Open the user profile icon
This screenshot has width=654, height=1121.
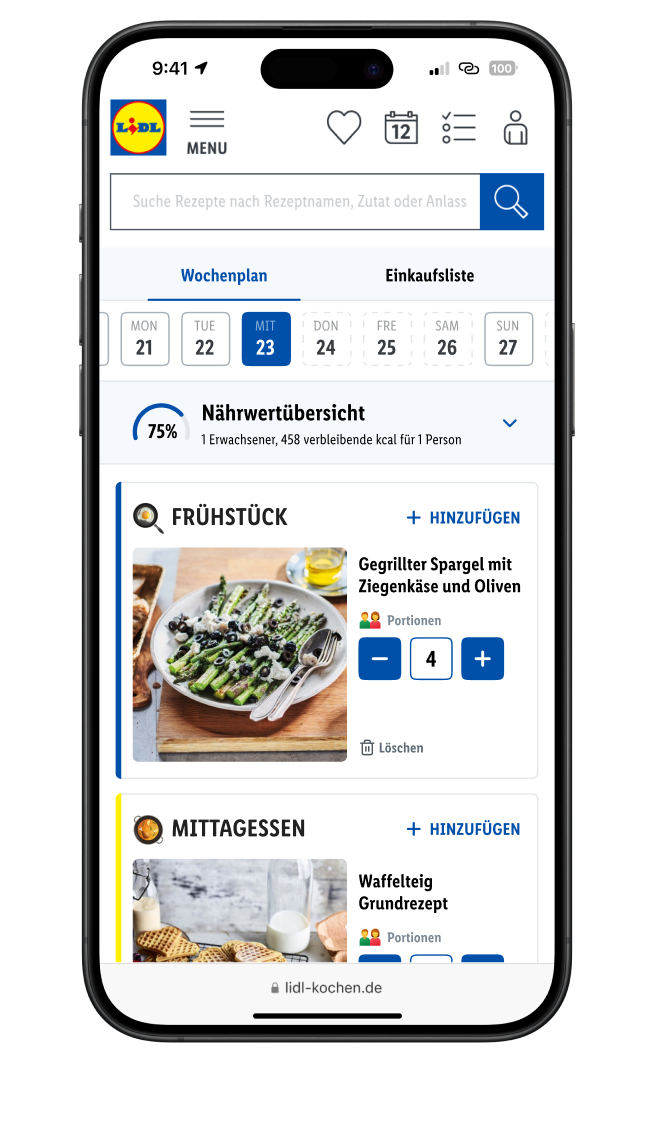pos(516,128)
